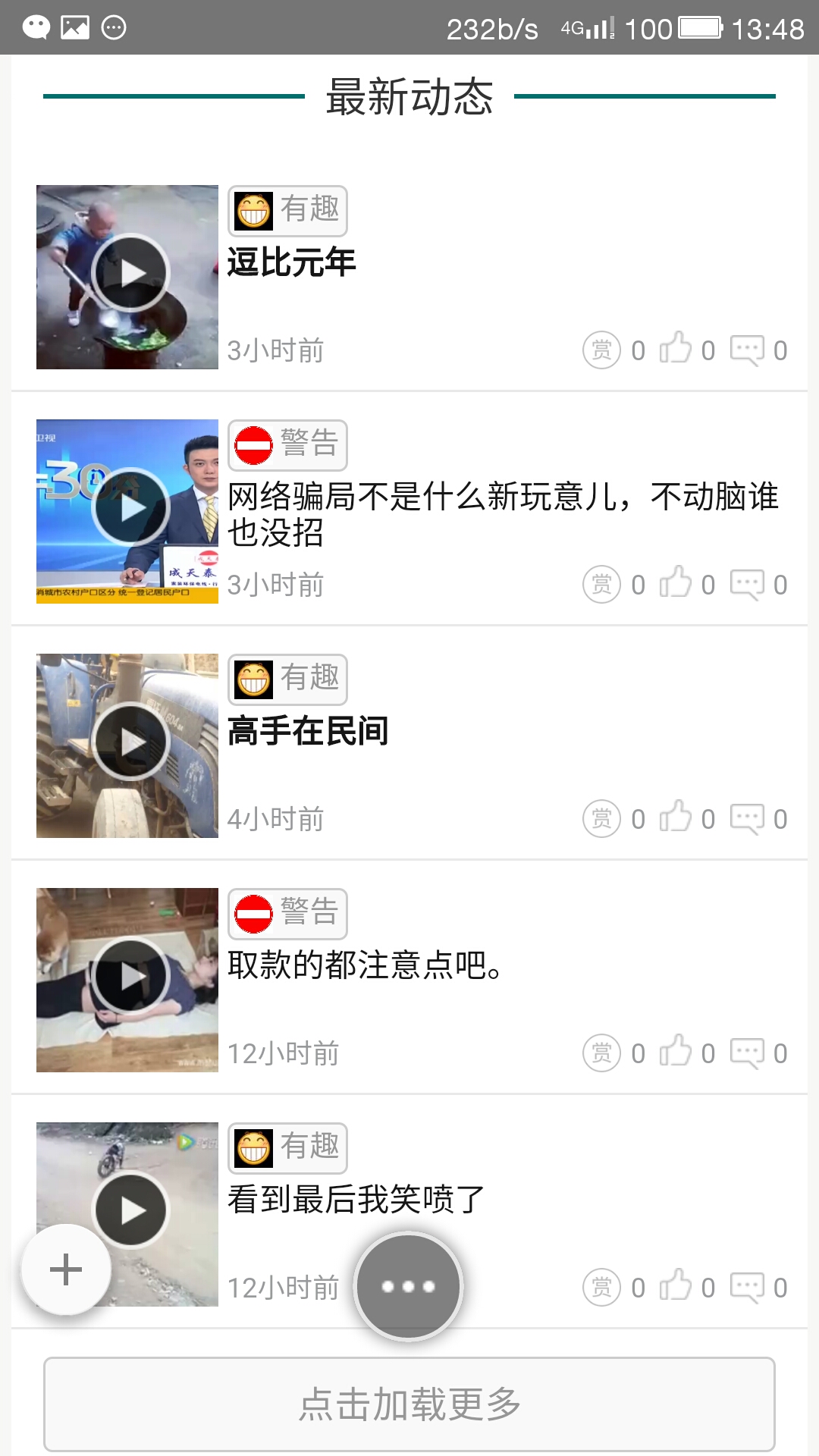The image size is (819, 1456).
Task: Open comments on 取款的都注意点吧 post
Action: coord(747,1053)
